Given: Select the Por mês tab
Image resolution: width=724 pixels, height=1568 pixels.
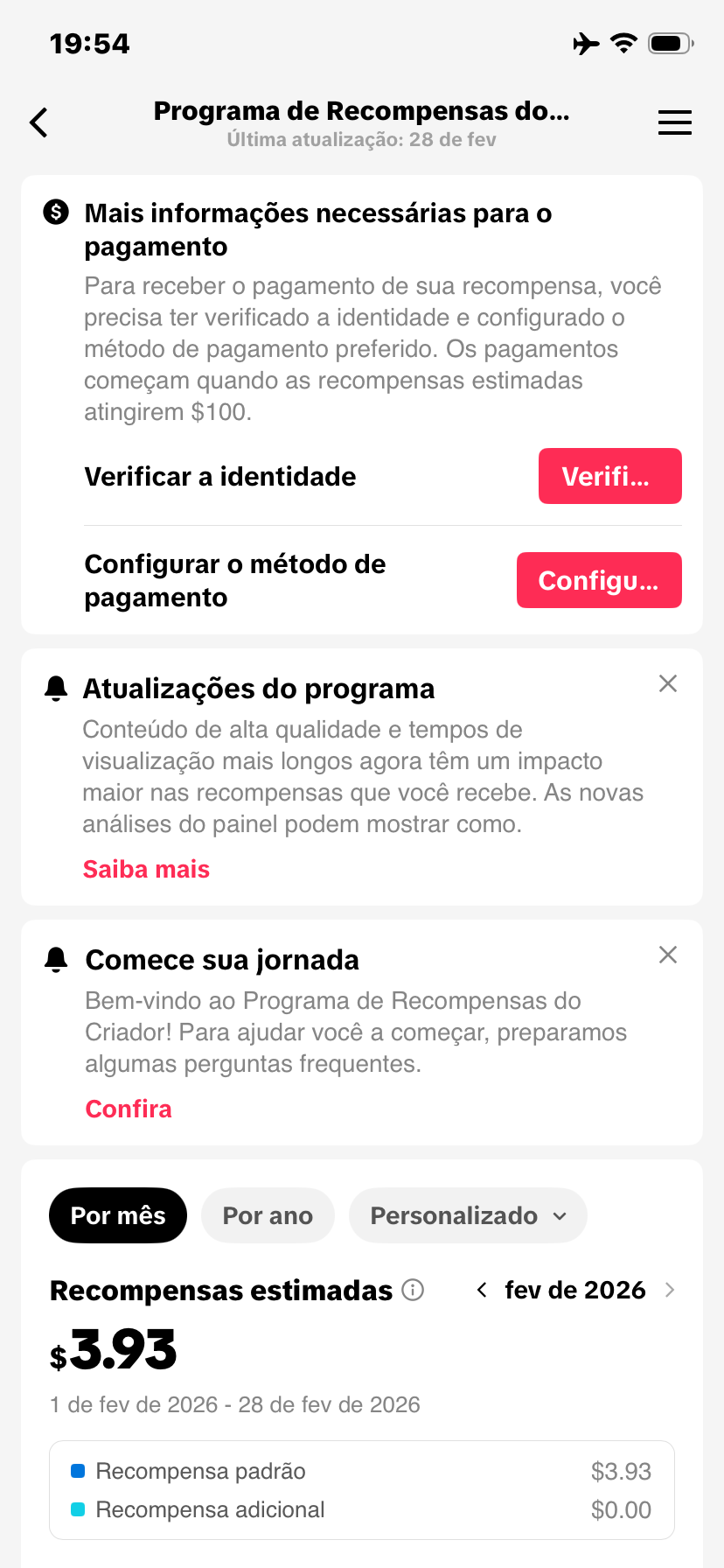Looking at the screenshot, I should pyautogui.click(x=118, y=1215).
